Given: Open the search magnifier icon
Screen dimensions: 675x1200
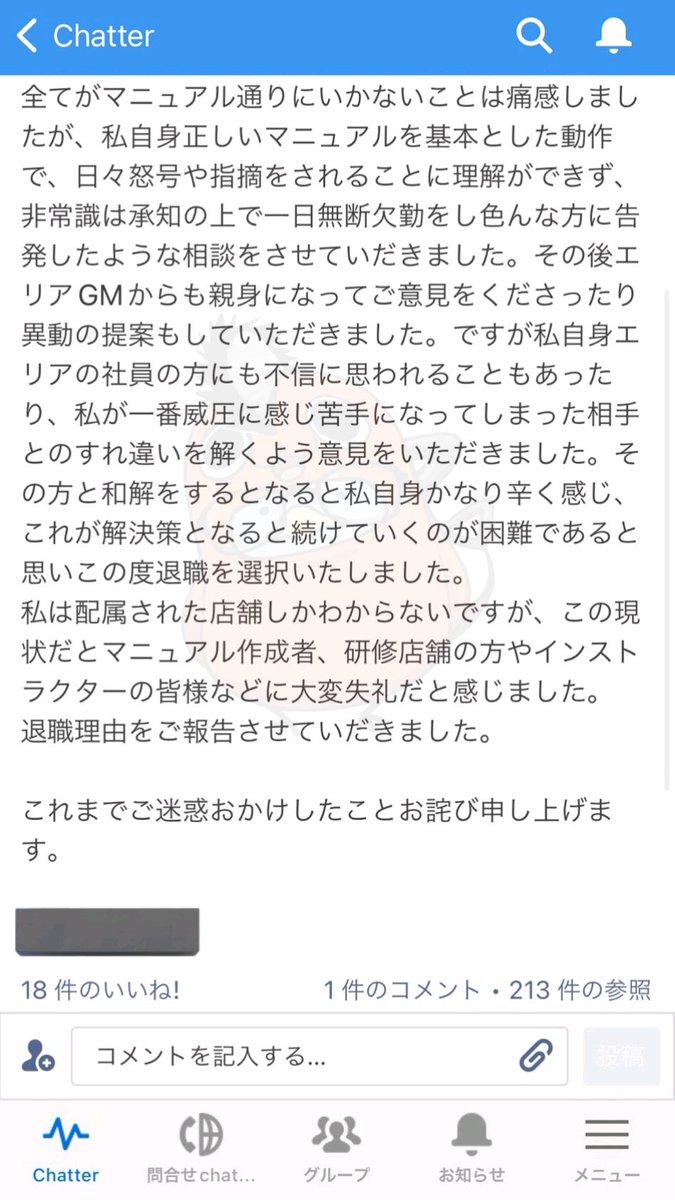Looking at the screenshot, I should point(534,37).
